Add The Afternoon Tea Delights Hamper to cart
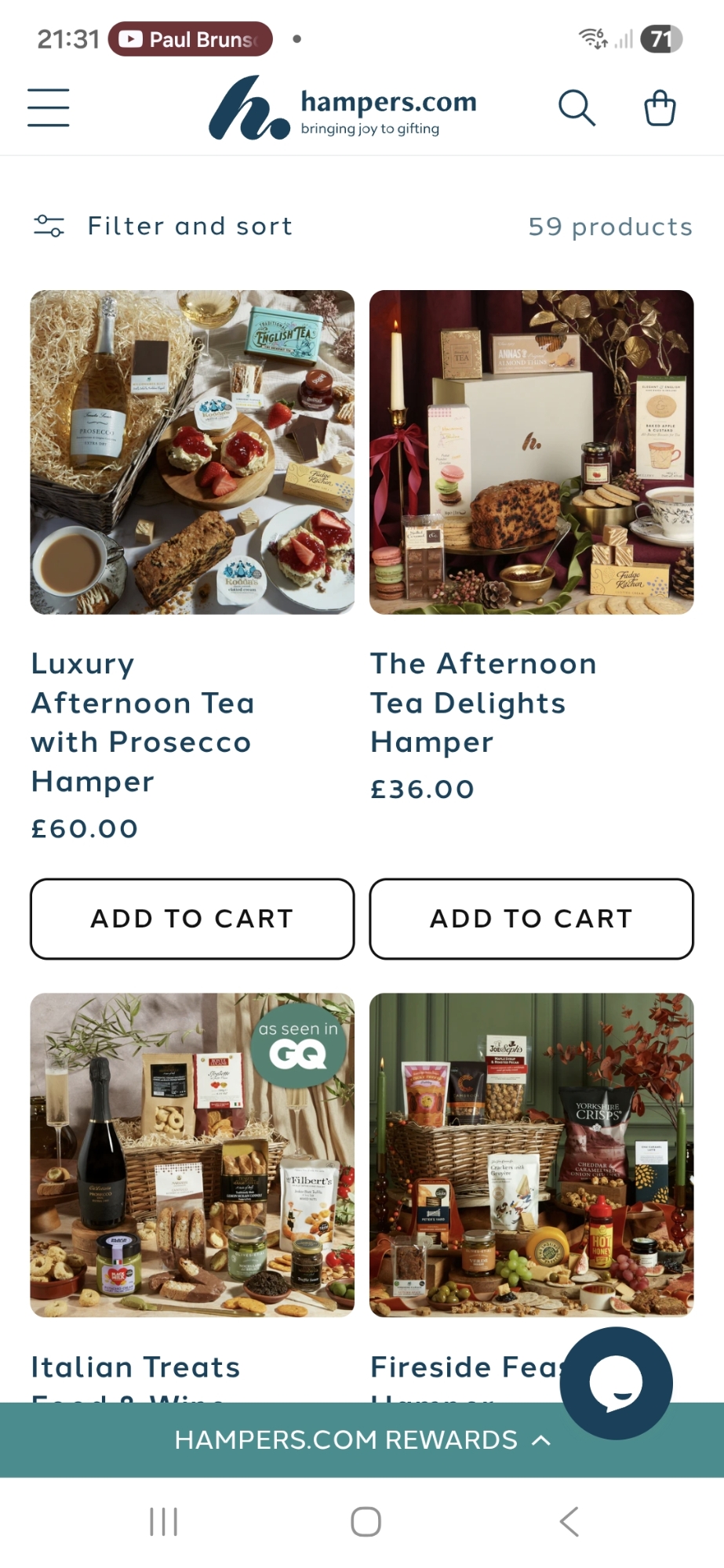This screenshot has width=724, height=1568. coord(531,918)
